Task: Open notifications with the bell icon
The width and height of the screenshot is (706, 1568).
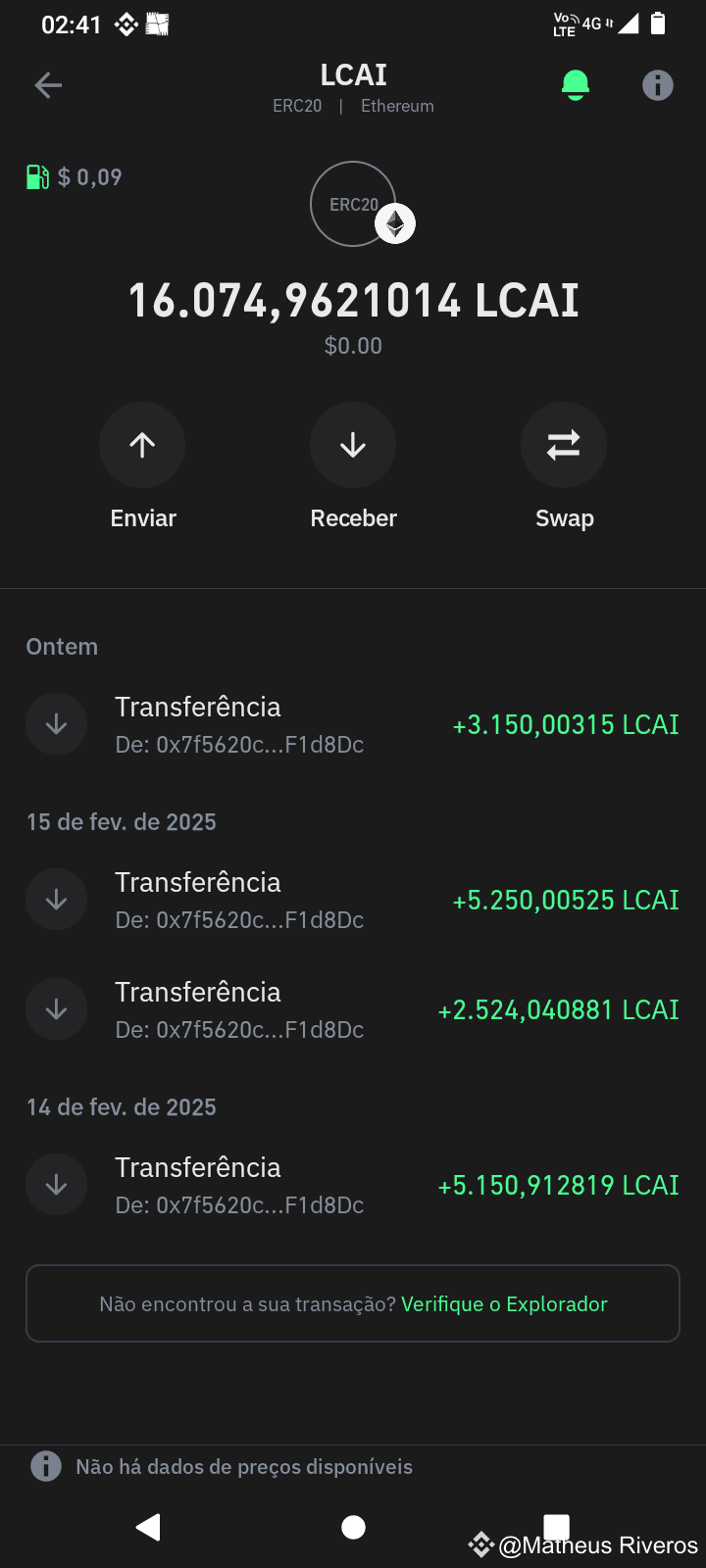Action: (576, 85)
